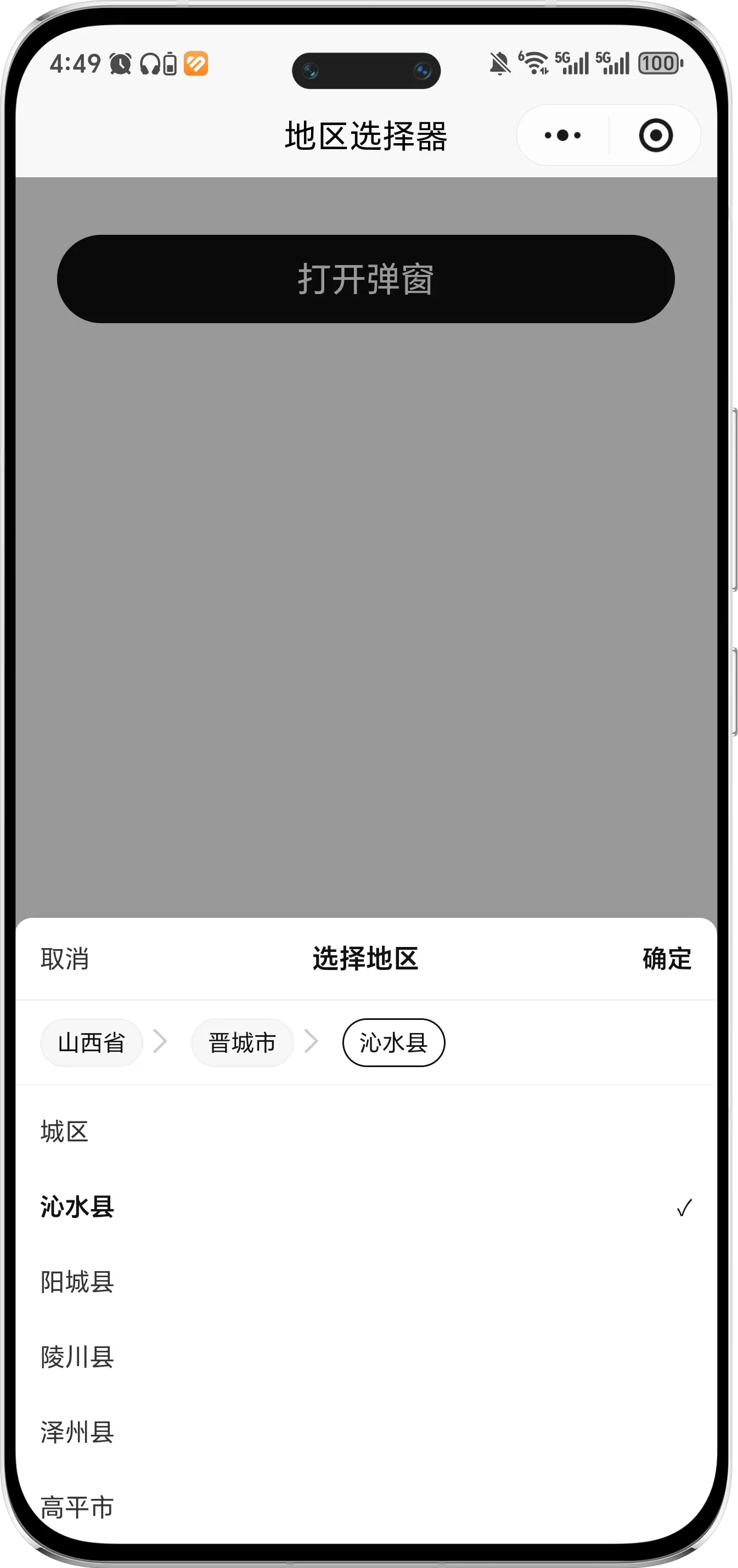Switch to the 山西省 province chip
Image resolution: width=738 pixels, height=1568 pixels.
[91, 1043]
